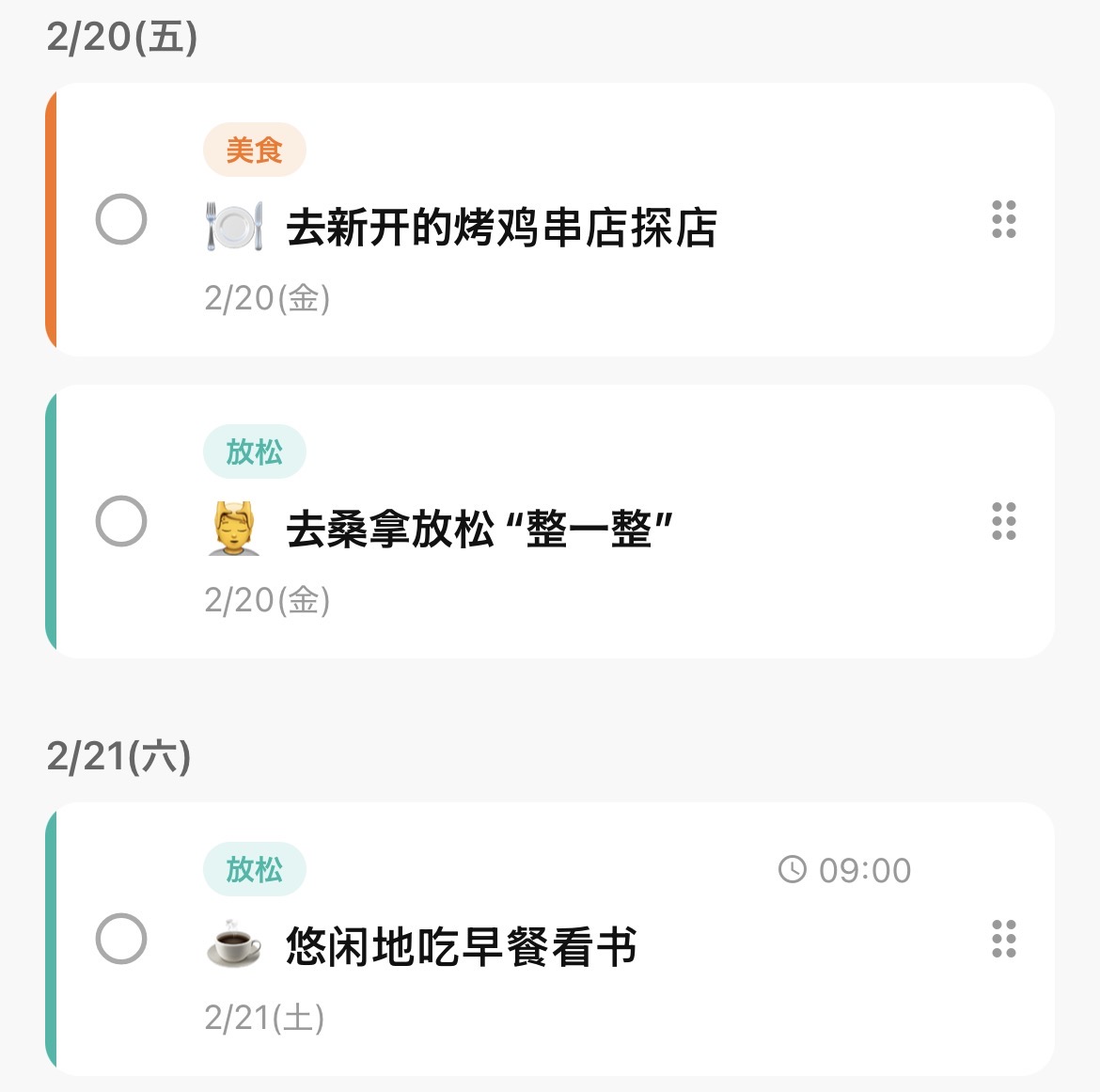The height and width of the screenshot is (1092, 1100).
Task: Tap the grip dots on 悠闲地吃早餐看书
Action: click(1003, 939)
